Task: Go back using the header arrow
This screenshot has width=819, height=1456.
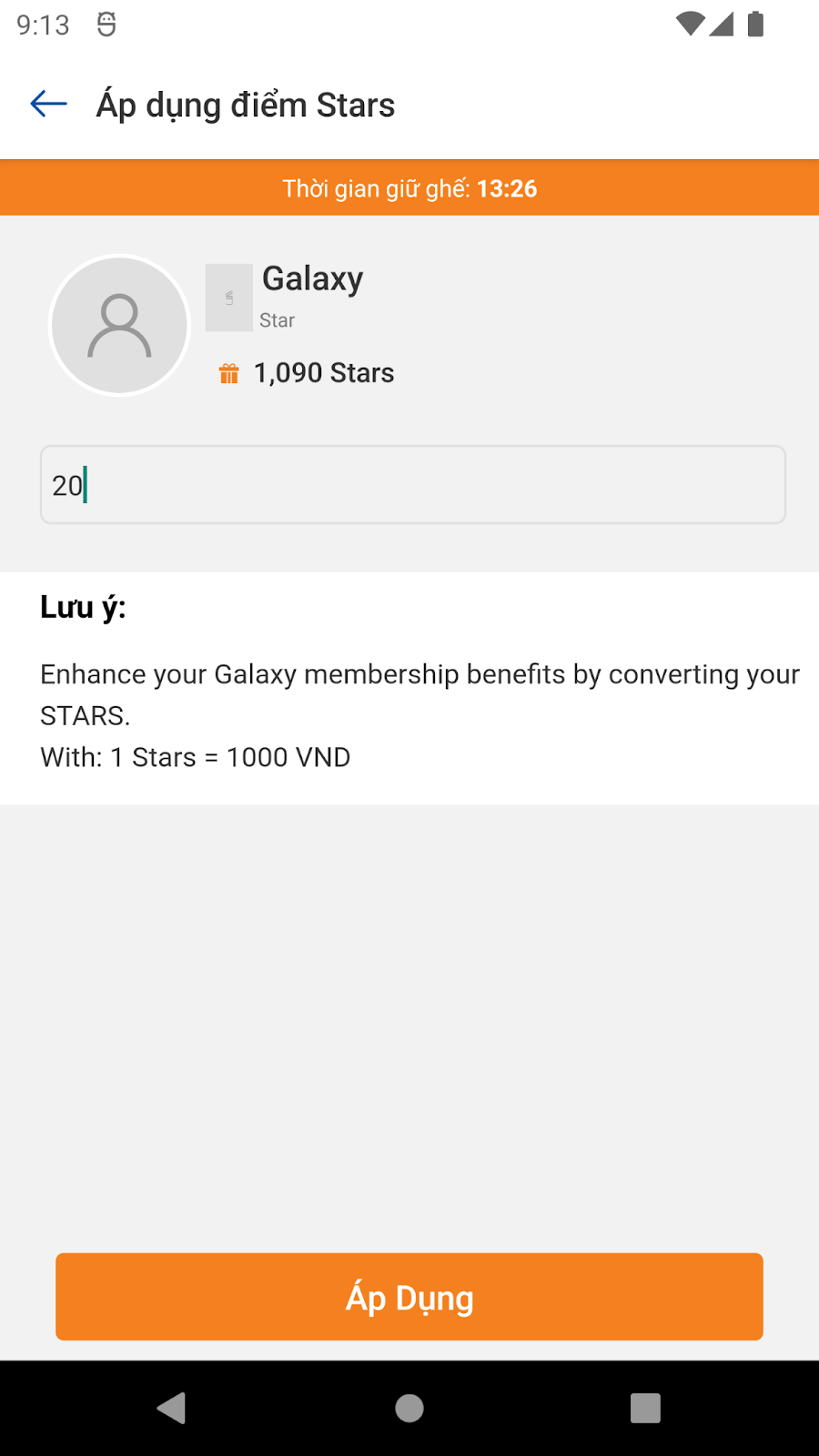Action: [49, 105]
